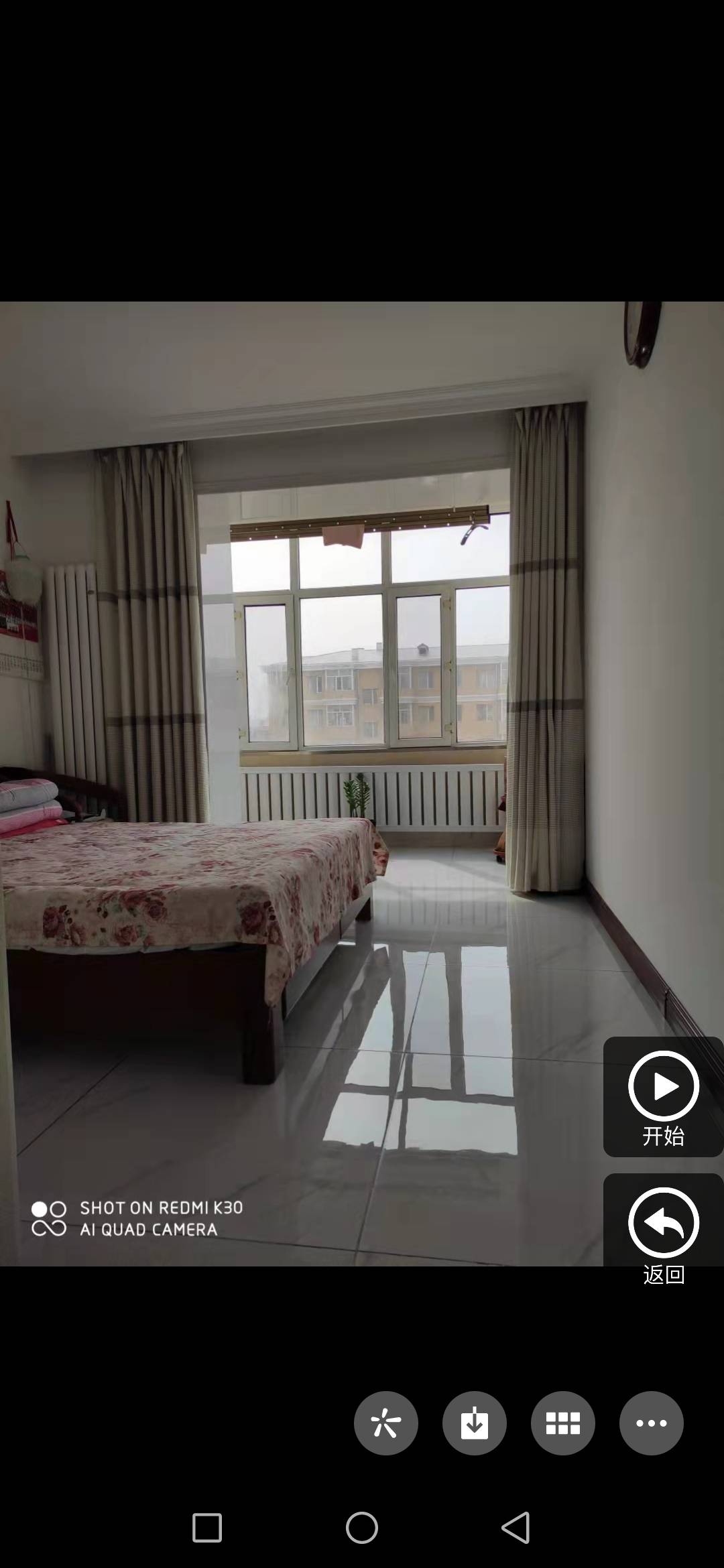
Task: Open the grid view of images
Action: [x=563, y=1423]
